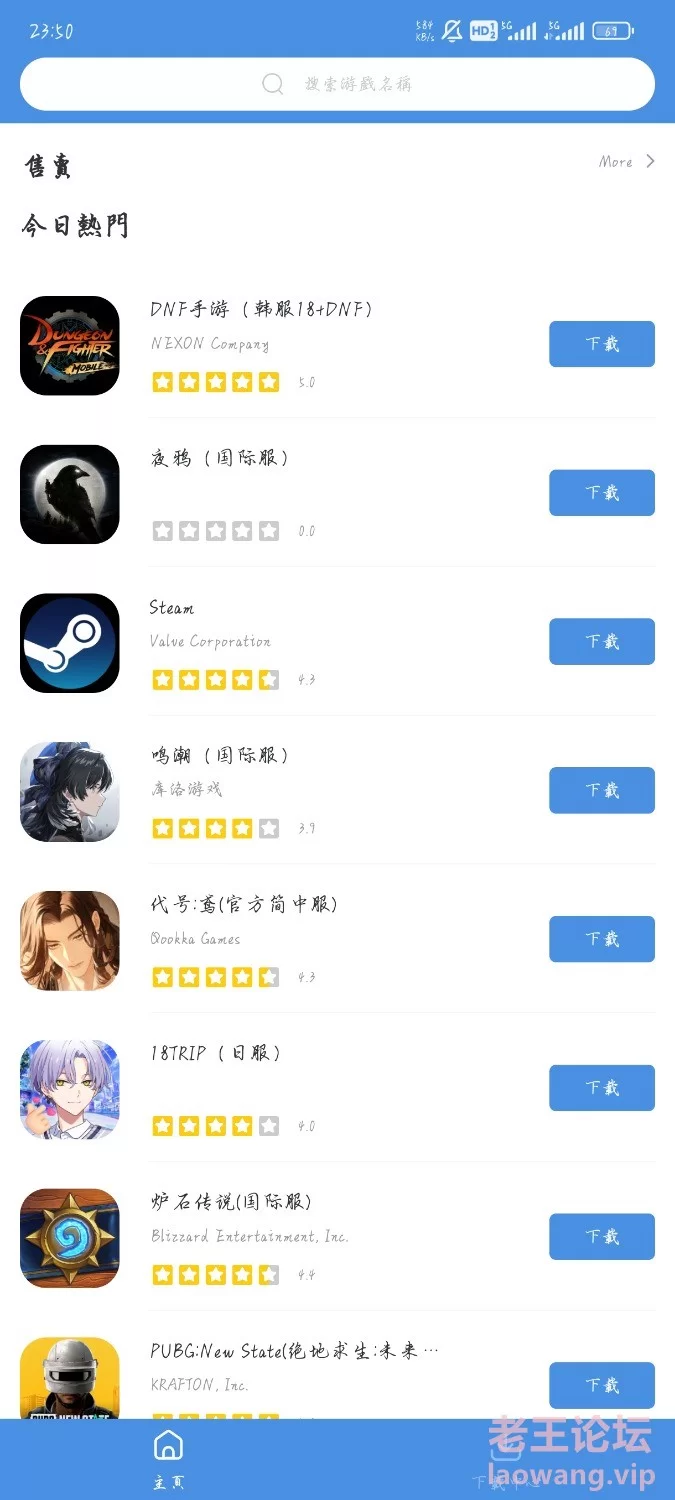Image resolution: width=675 pixels, height=1500 pixels.
Task: Download 鸣潮 (国际服)
Action: [x=601, y=790]
